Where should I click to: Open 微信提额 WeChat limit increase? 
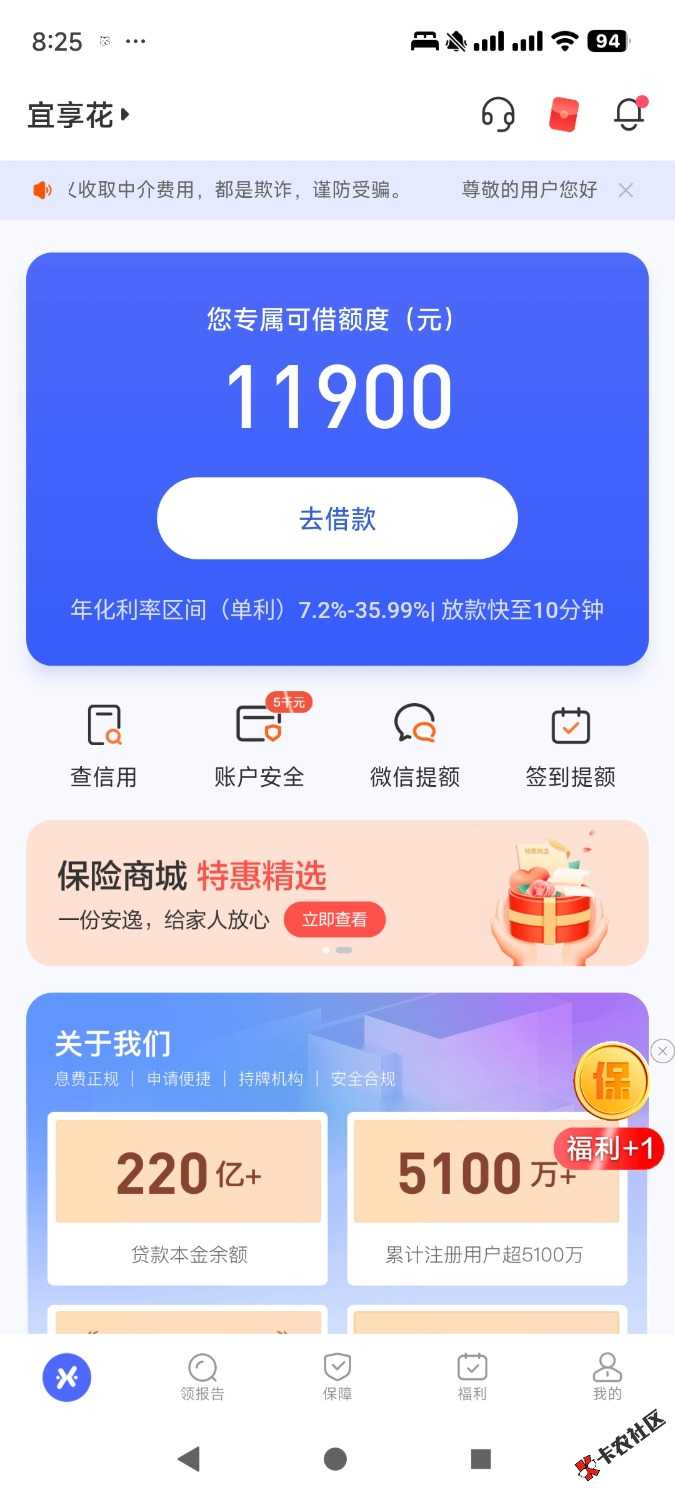click(415, 746)
